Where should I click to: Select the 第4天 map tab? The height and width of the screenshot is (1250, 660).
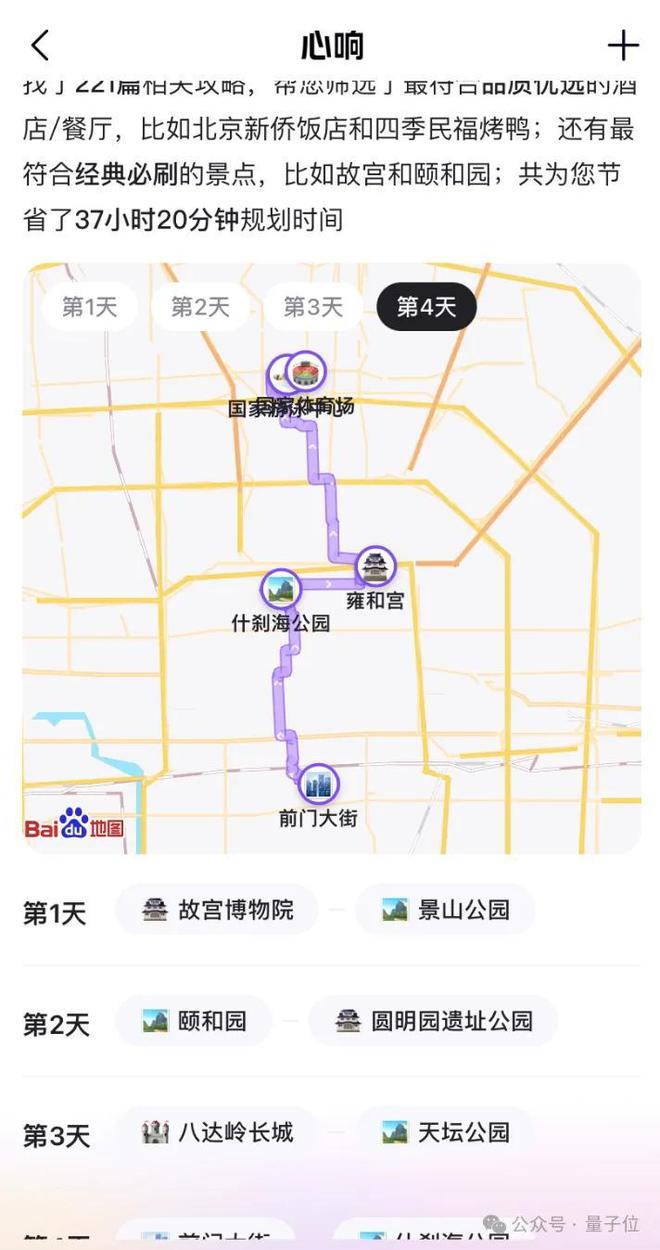(426, 307)
